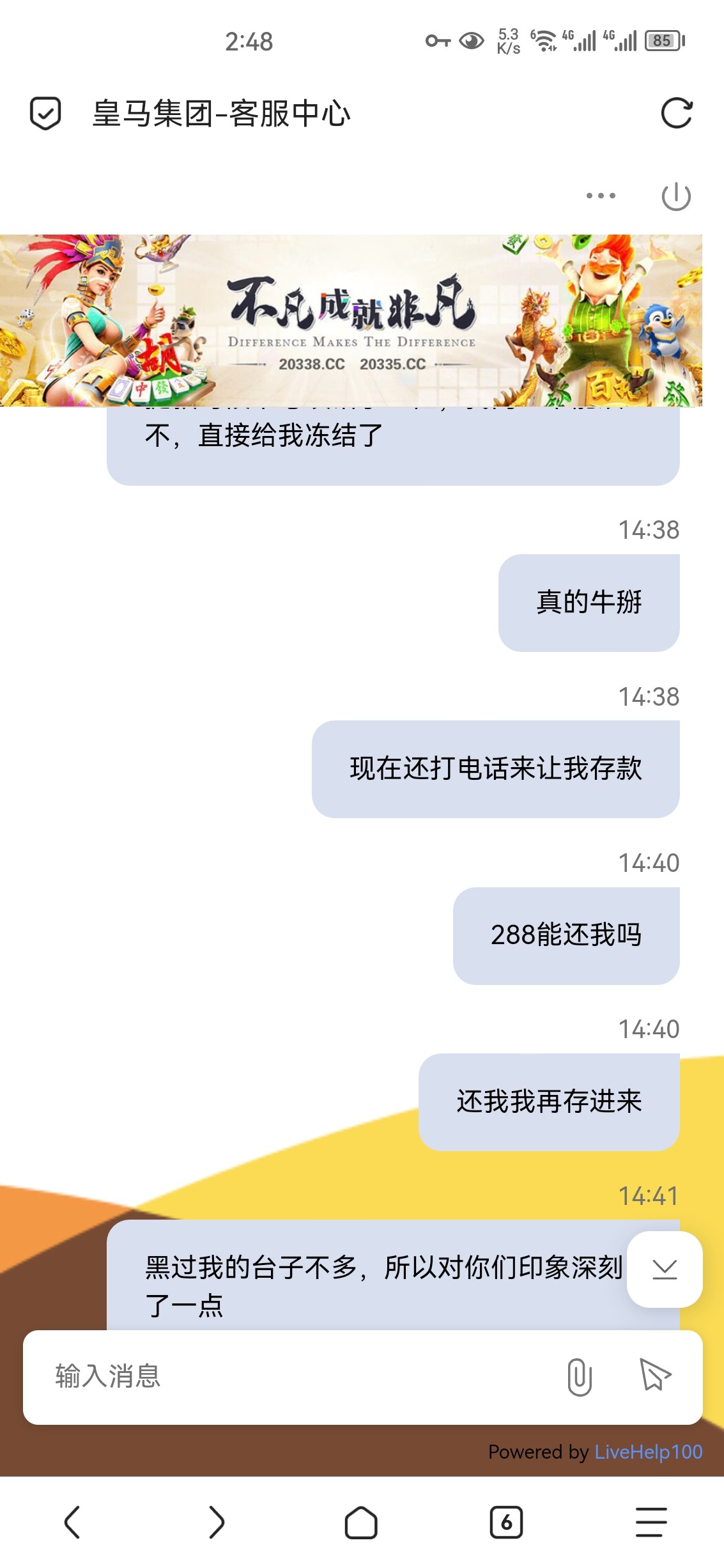The image size is (724, 1568).
Task: Open more options via the three-dot icon
Action: (x=599, y=196)
